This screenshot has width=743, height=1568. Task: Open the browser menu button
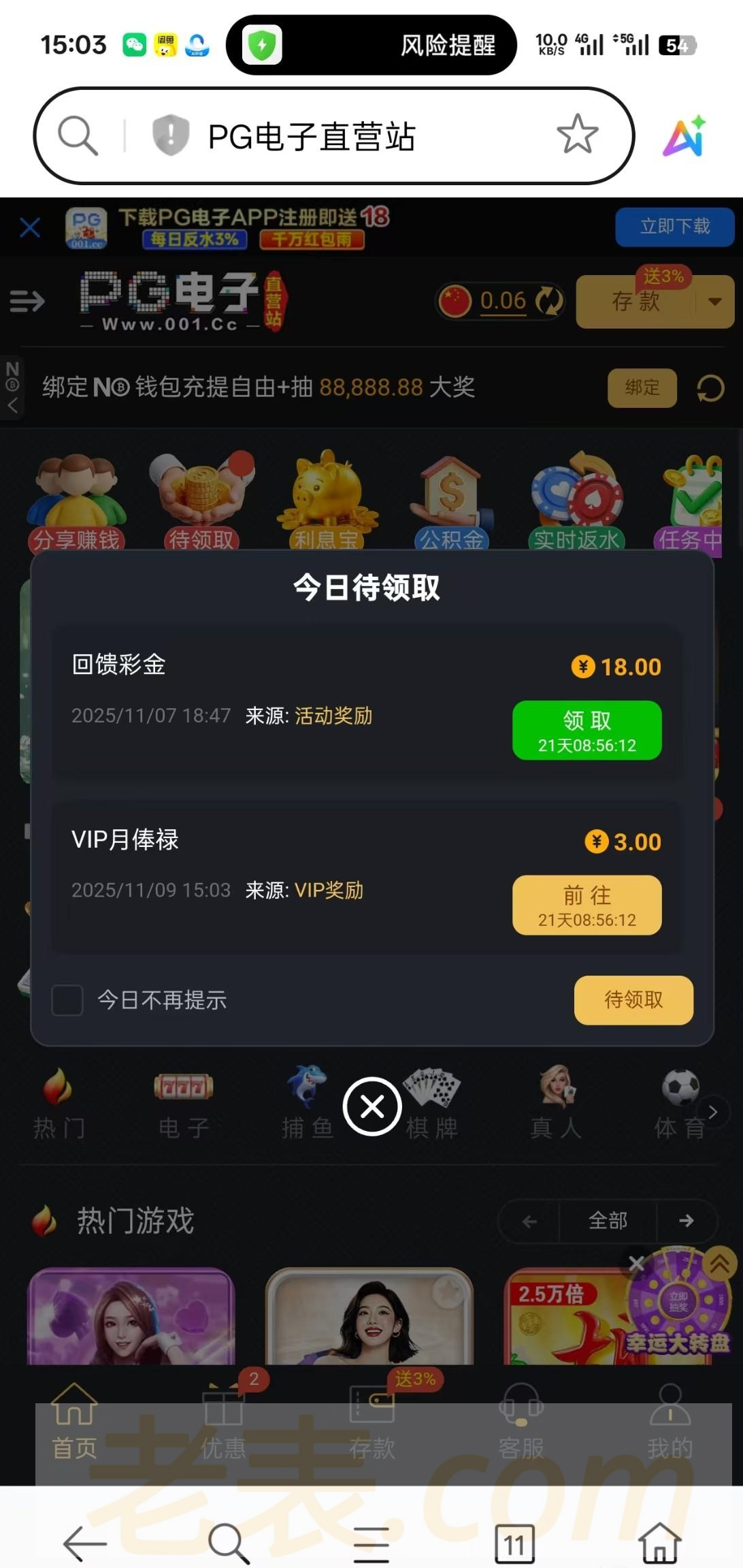pos(371,1543)
